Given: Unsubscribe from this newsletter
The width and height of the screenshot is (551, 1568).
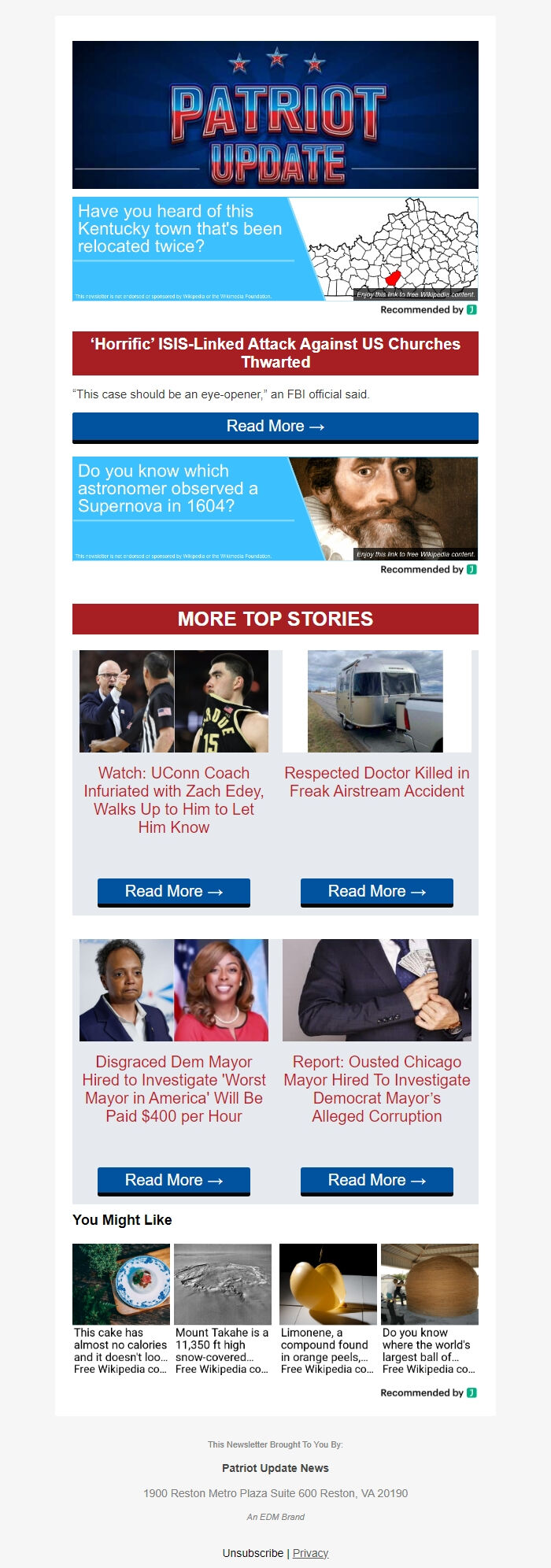Looking at the screenshot, I should coord(253,1553).
